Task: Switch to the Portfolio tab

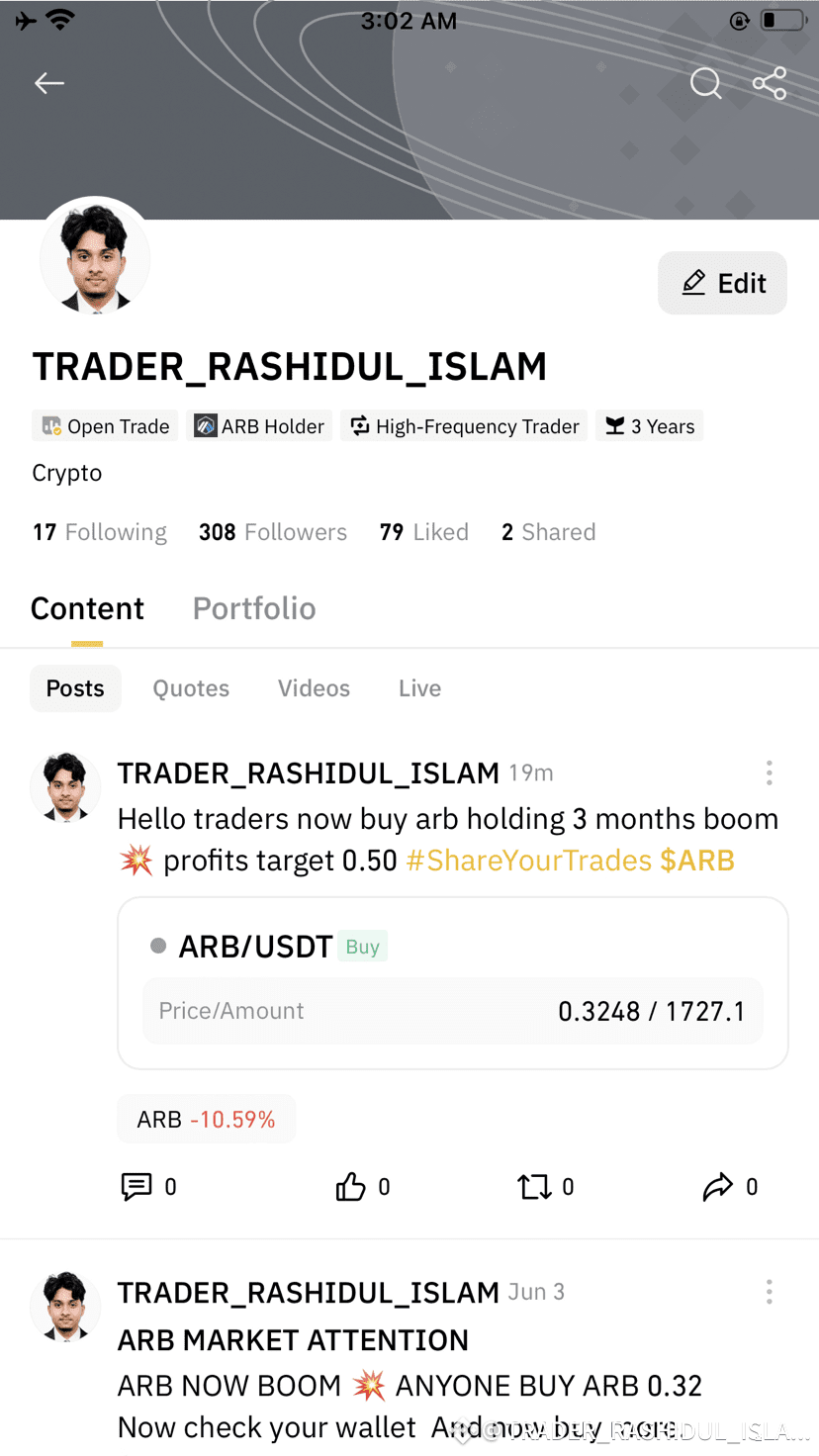Action: [254, 608]
